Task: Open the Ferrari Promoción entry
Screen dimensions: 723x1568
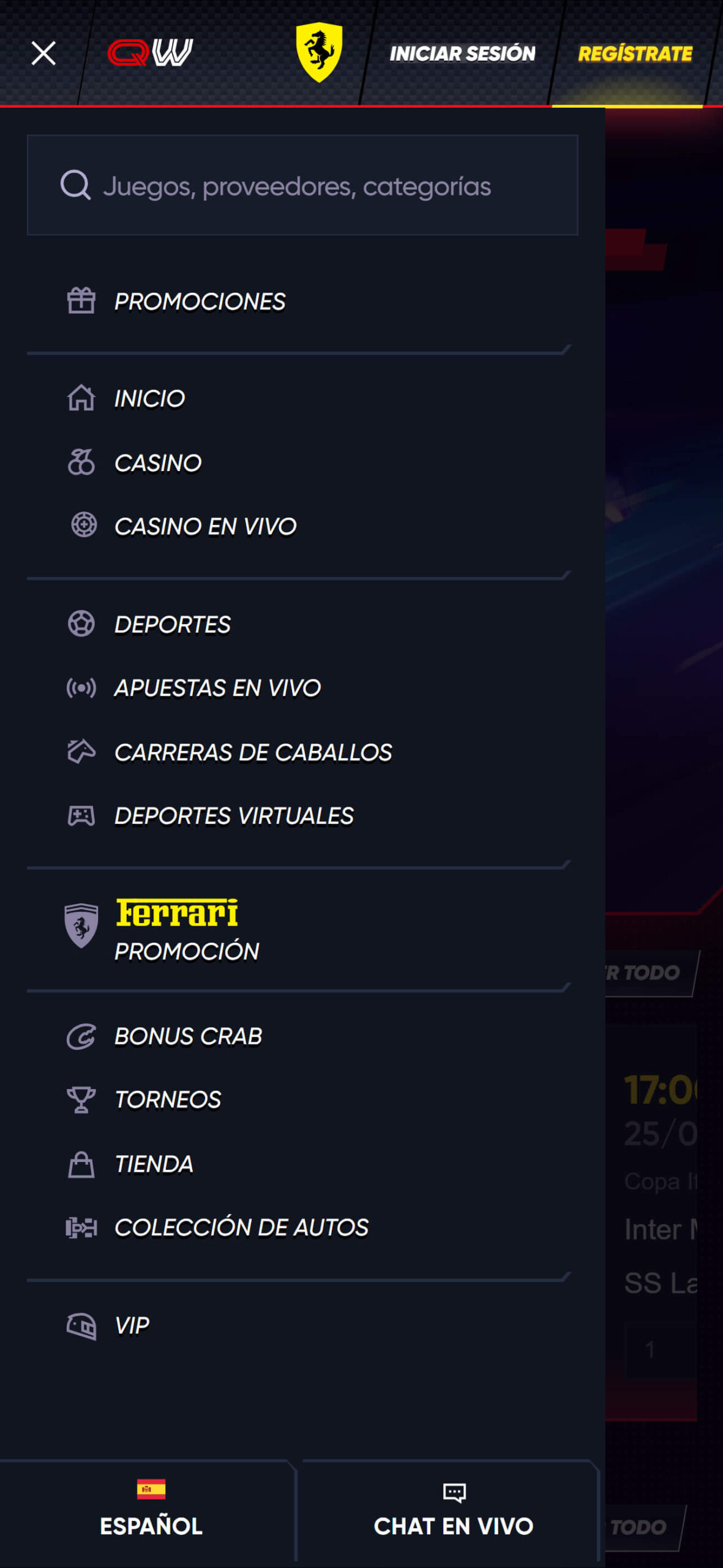Action: 299,929
